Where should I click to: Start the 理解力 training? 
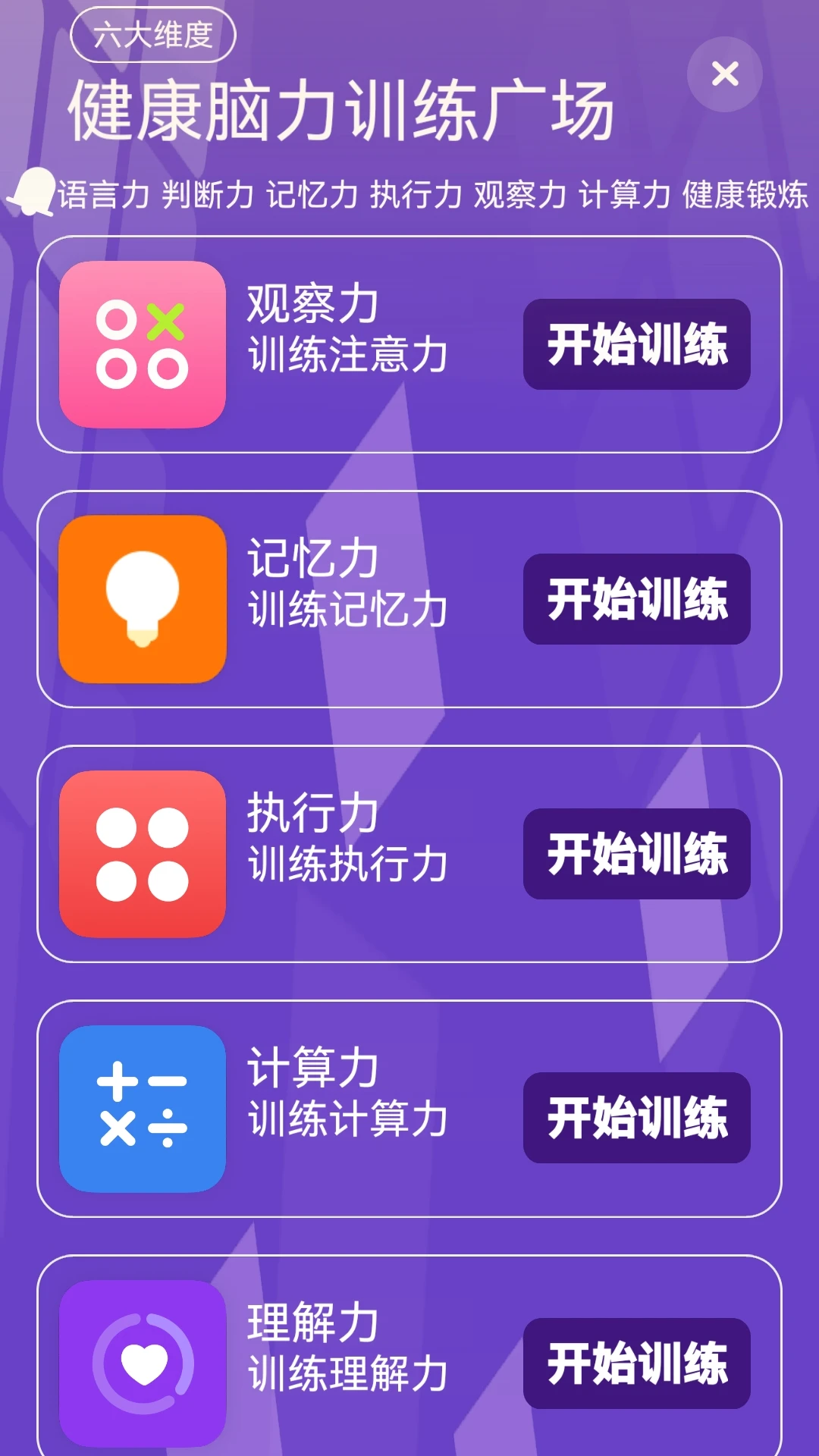click(x=637, y=1363)
